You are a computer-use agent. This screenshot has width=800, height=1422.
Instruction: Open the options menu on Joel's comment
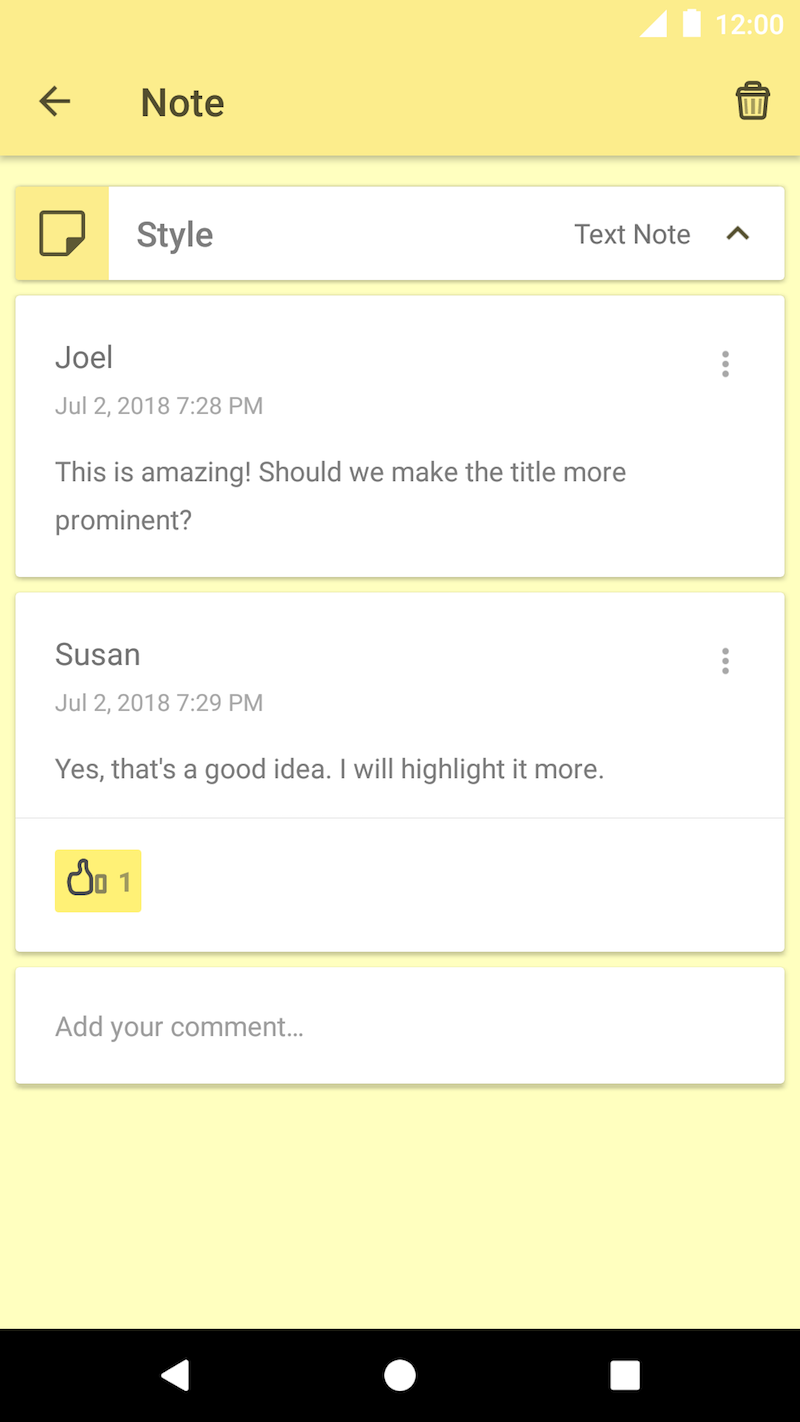tap(725, 364)
